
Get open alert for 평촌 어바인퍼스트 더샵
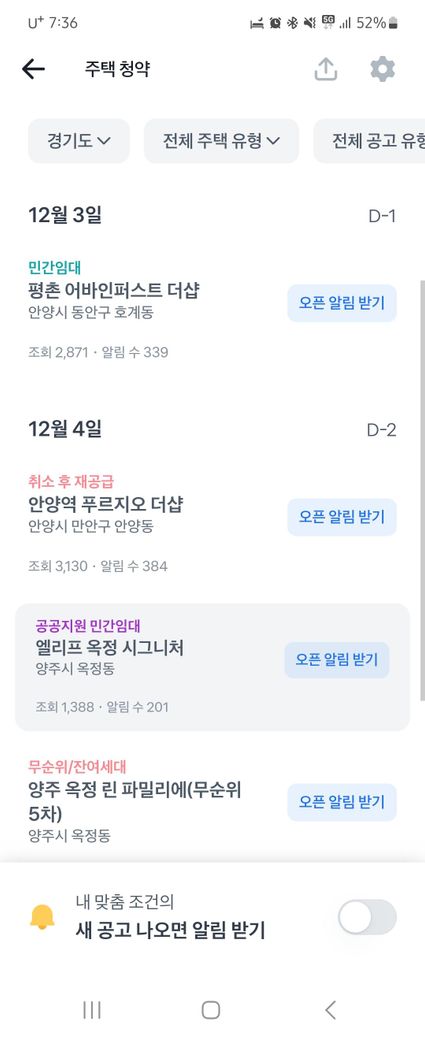tap(341, 303)
